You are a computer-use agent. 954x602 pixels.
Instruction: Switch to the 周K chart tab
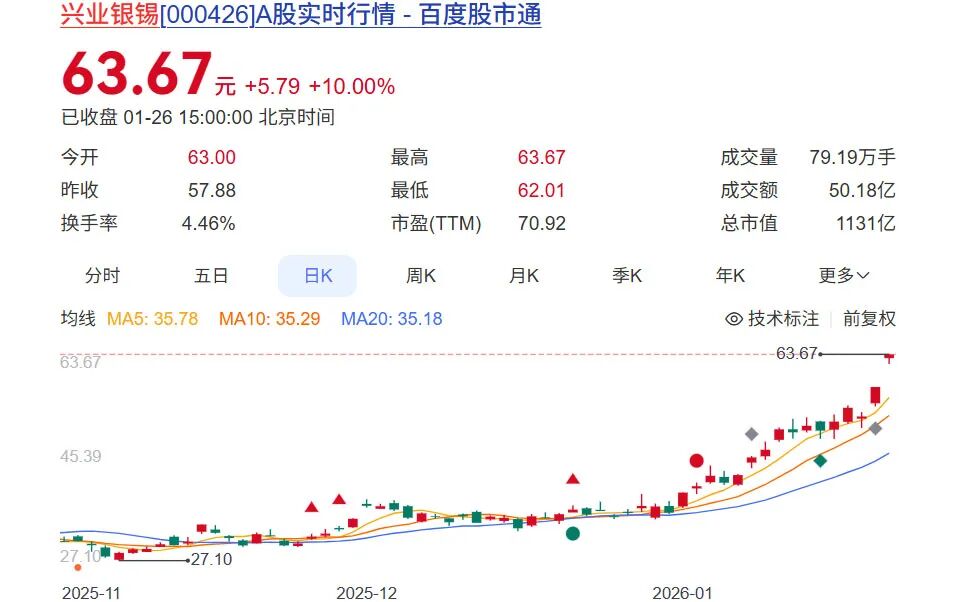[421, 276]
